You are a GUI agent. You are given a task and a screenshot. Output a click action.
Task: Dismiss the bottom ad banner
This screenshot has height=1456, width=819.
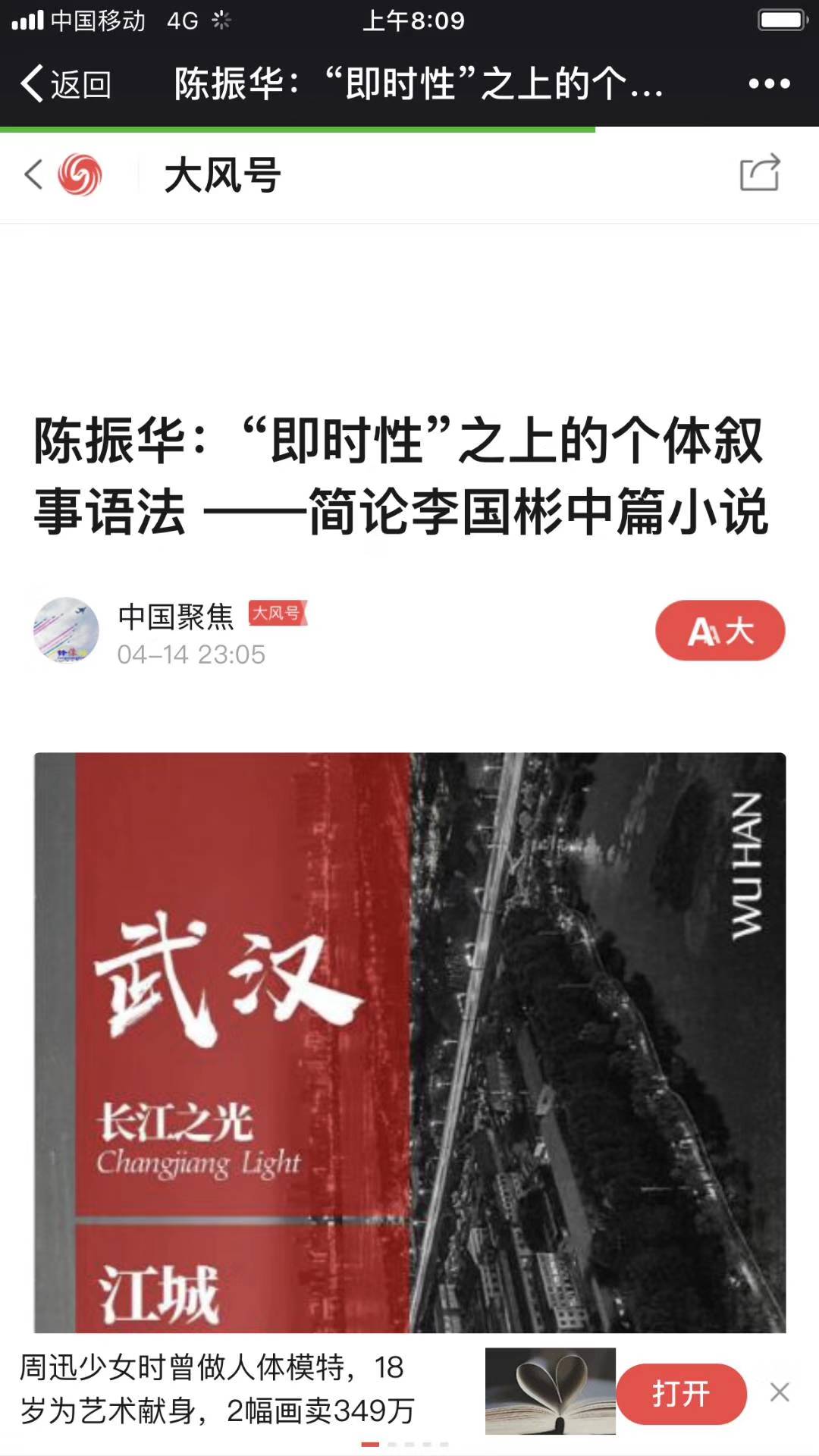[780, 1392]
